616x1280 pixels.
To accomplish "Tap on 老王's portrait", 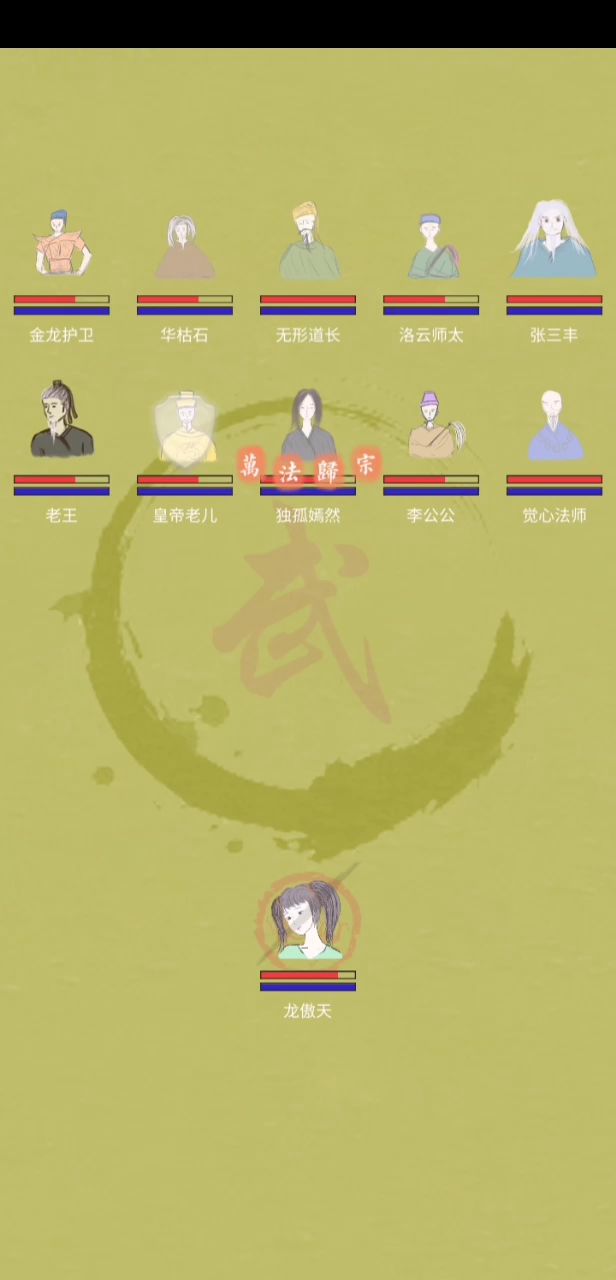I will (62, 422).
